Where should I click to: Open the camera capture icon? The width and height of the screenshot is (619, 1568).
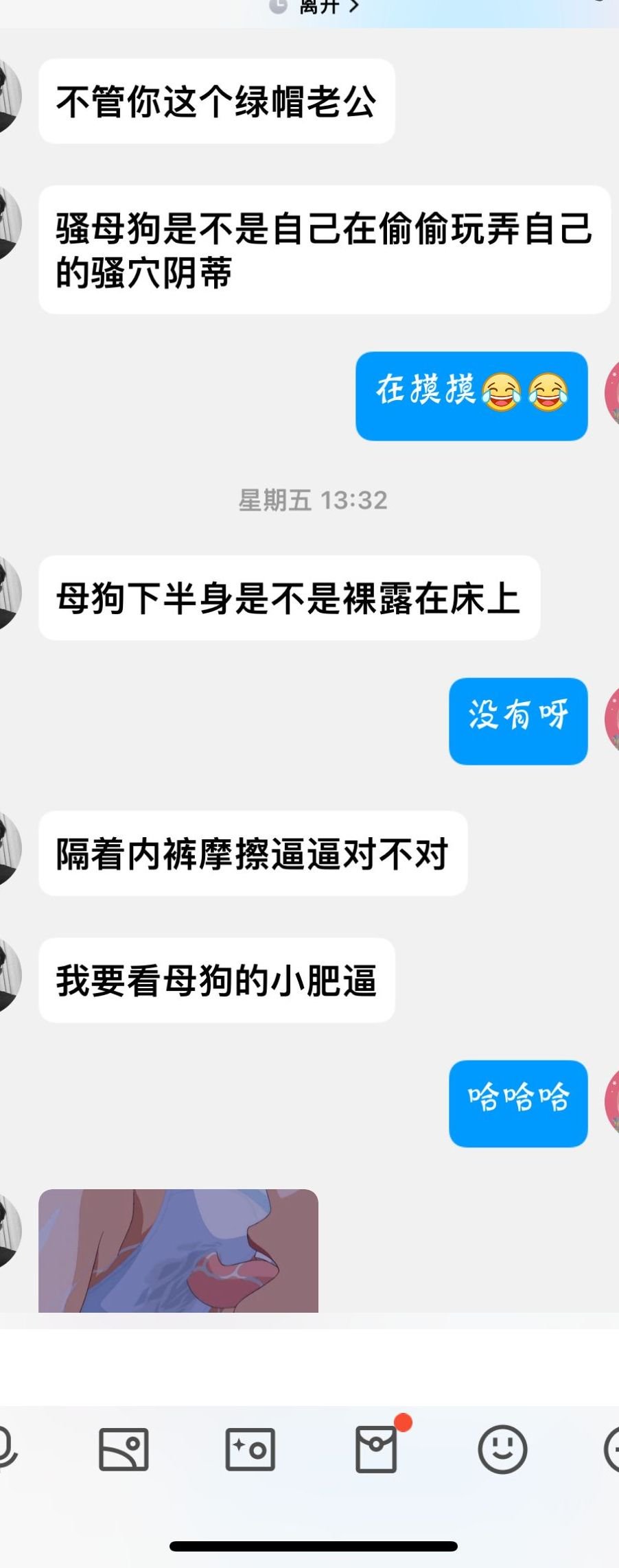pos(250,1449)
